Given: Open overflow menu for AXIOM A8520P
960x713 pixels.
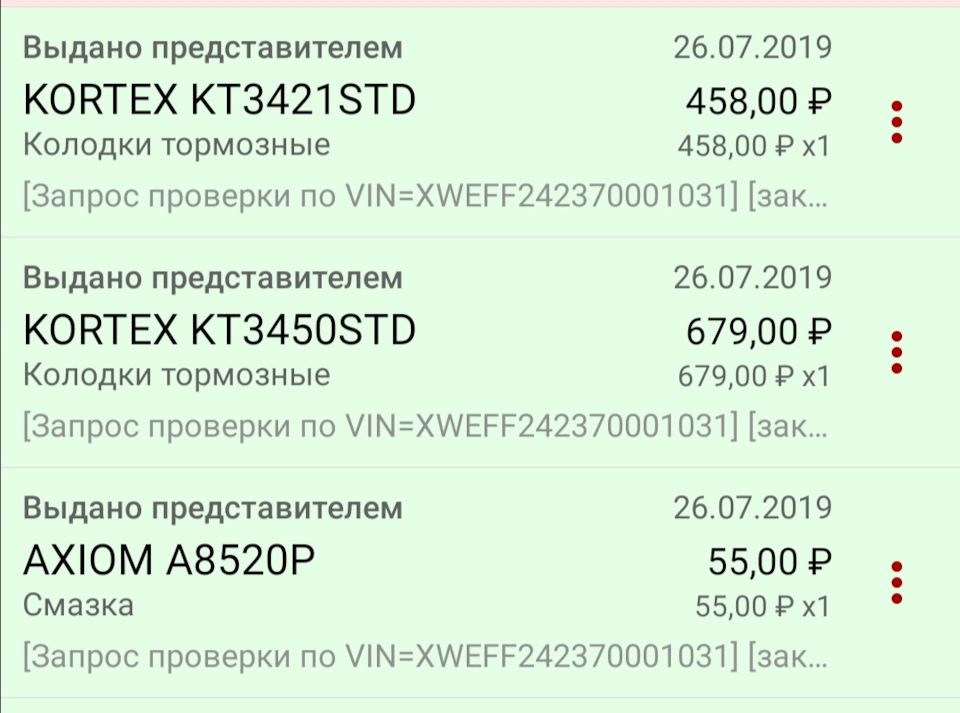Looking at the screenshot, I should pos(897,582).
